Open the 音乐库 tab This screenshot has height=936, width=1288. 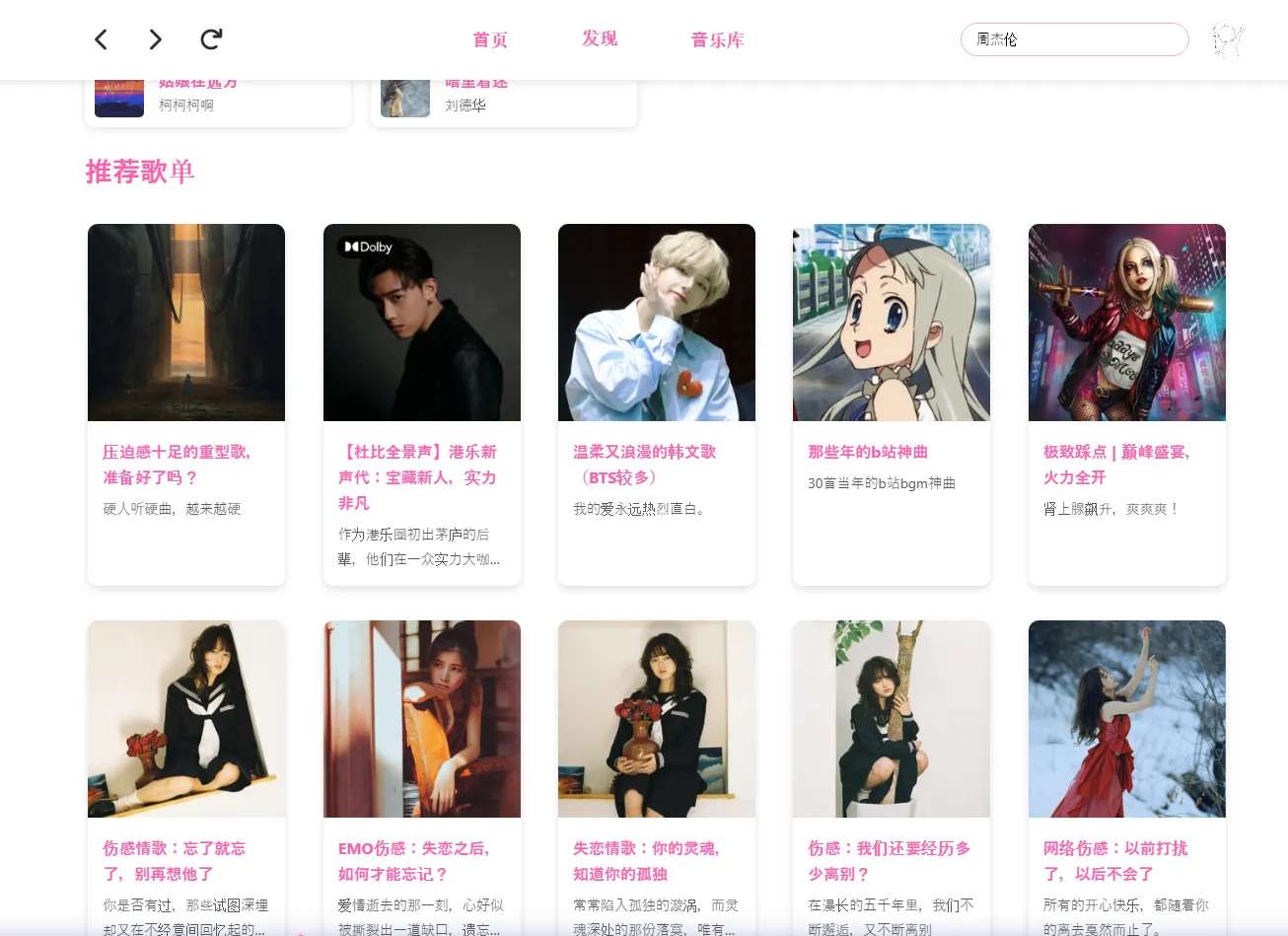click(718, 40)
